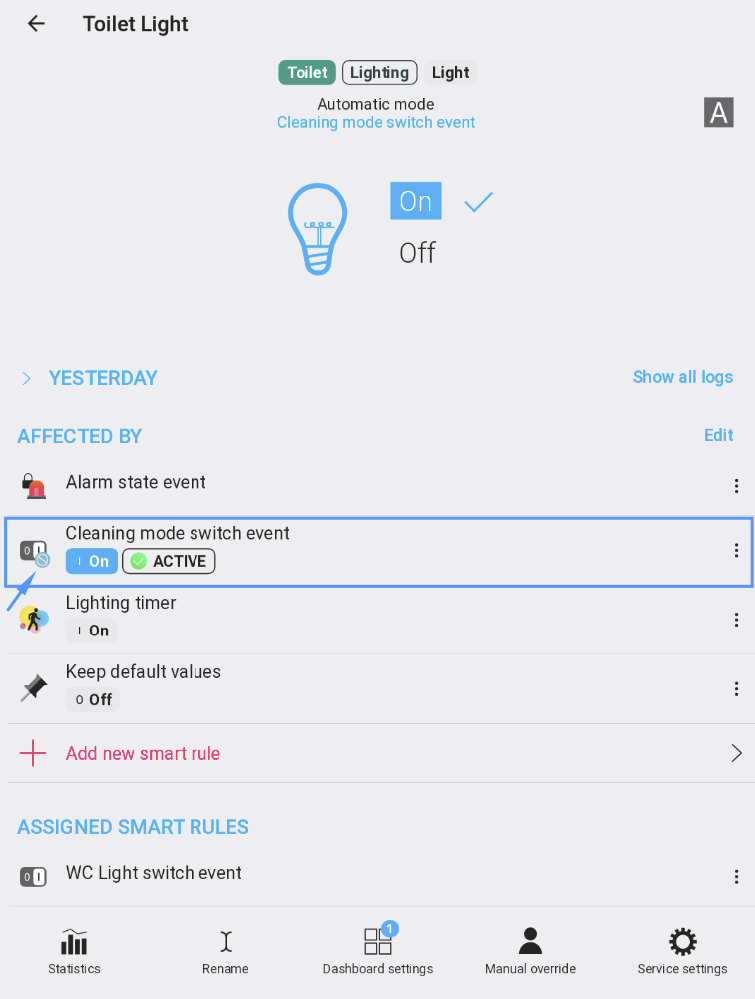Select the On state for light
This screenshot has height=999, width=755.
415,202
